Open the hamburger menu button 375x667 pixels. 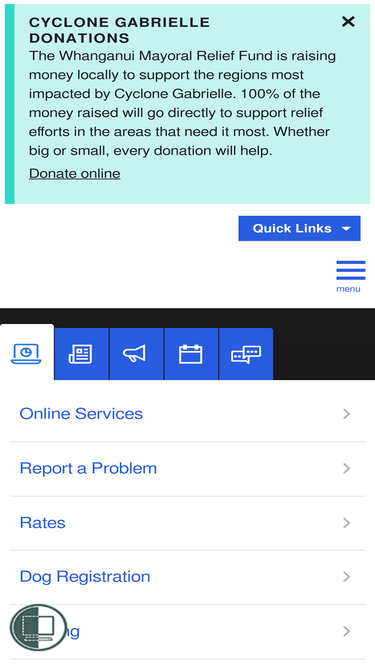[x=351, y=276]
